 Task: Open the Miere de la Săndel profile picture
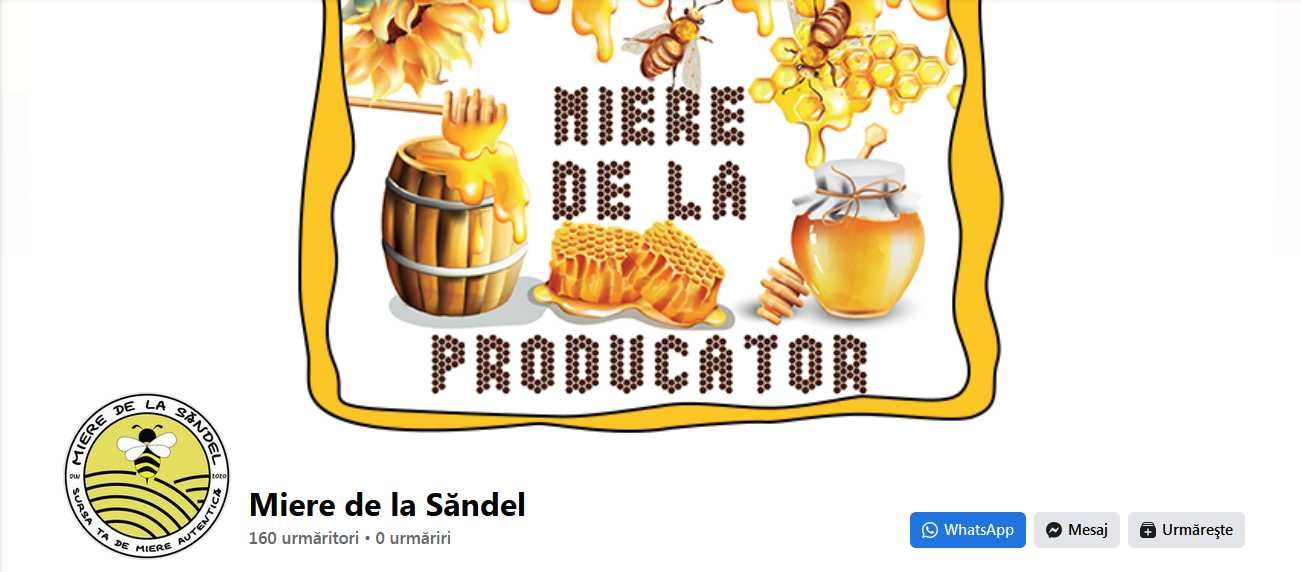pyautogui.click(x=147, y=475)
